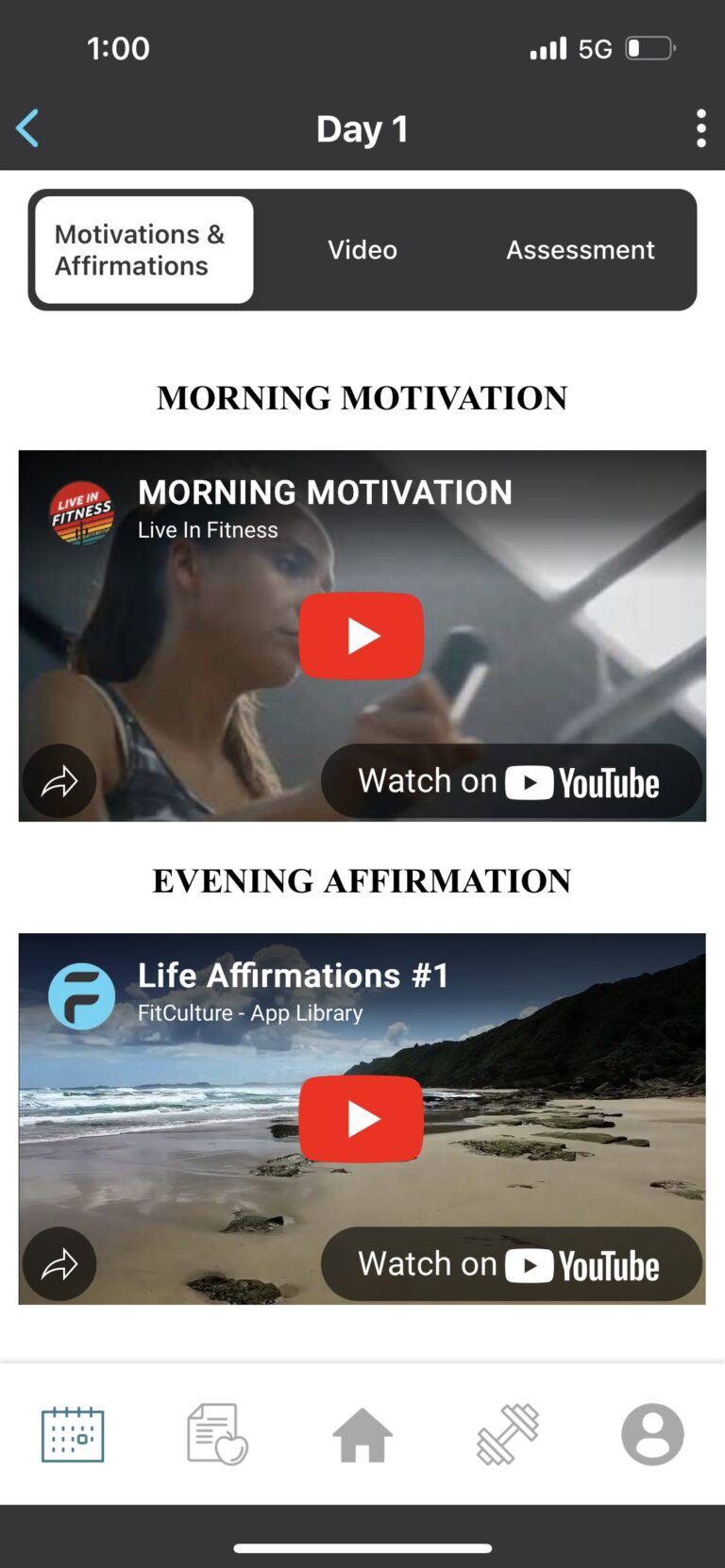725x1568 pixels.
Task: Go back from Day 1
Action: tap(28, 128)
